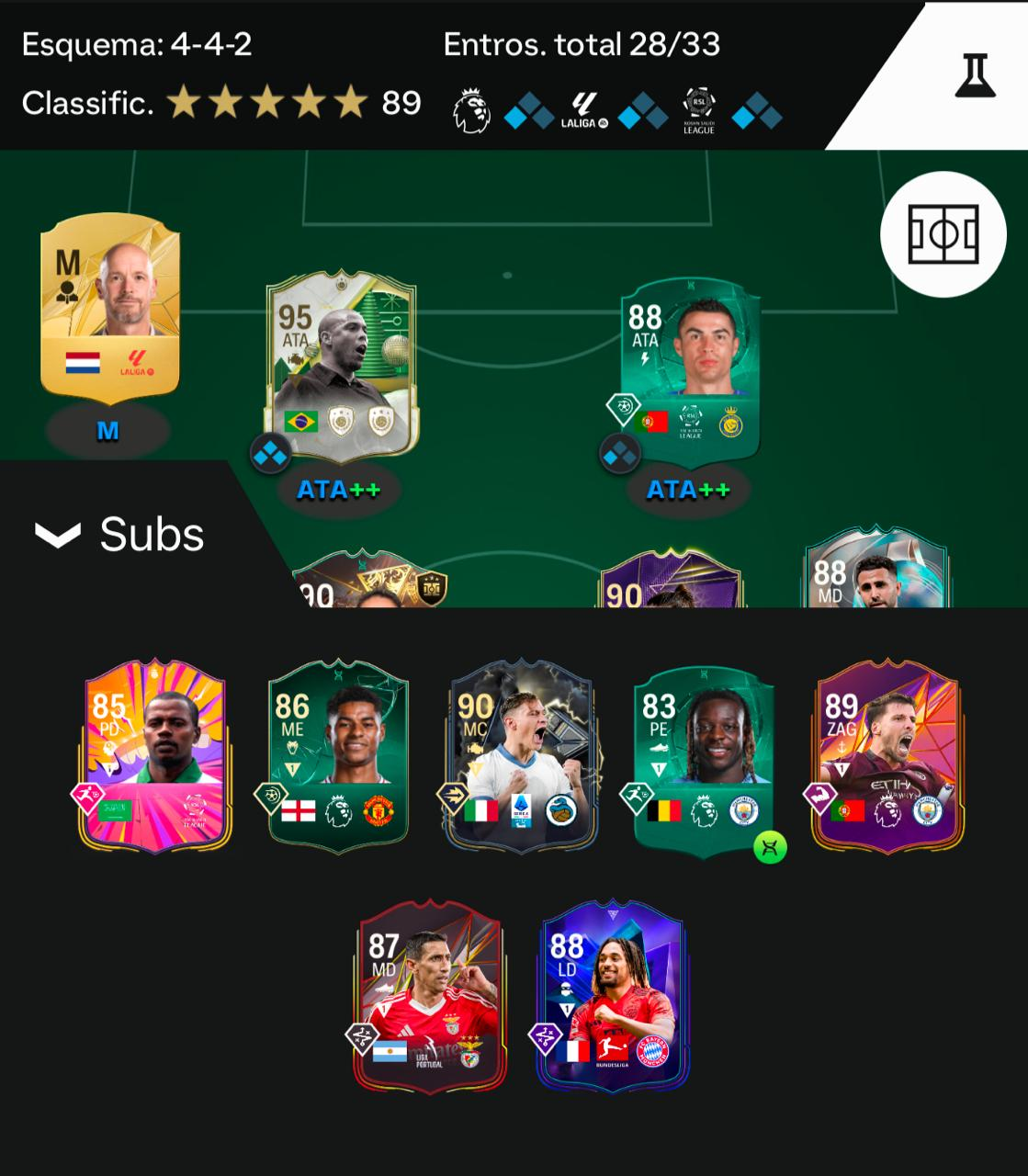Select the 89 ZAG Manchester City substitute

[x=887, y=755]
